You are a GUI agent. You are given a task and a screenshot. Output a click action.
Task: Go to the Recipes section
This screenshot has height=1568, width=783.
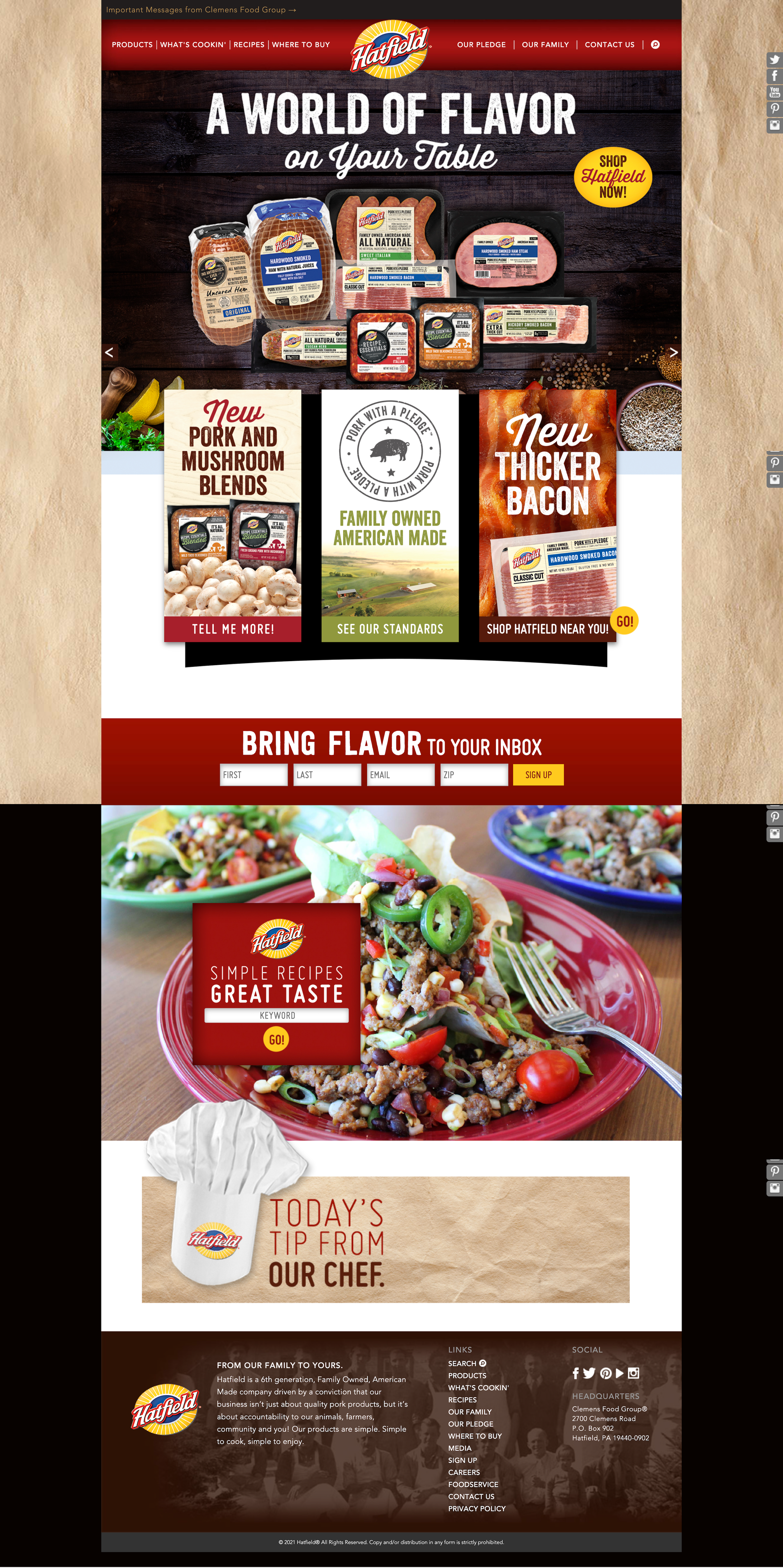[x=249, y=44]
